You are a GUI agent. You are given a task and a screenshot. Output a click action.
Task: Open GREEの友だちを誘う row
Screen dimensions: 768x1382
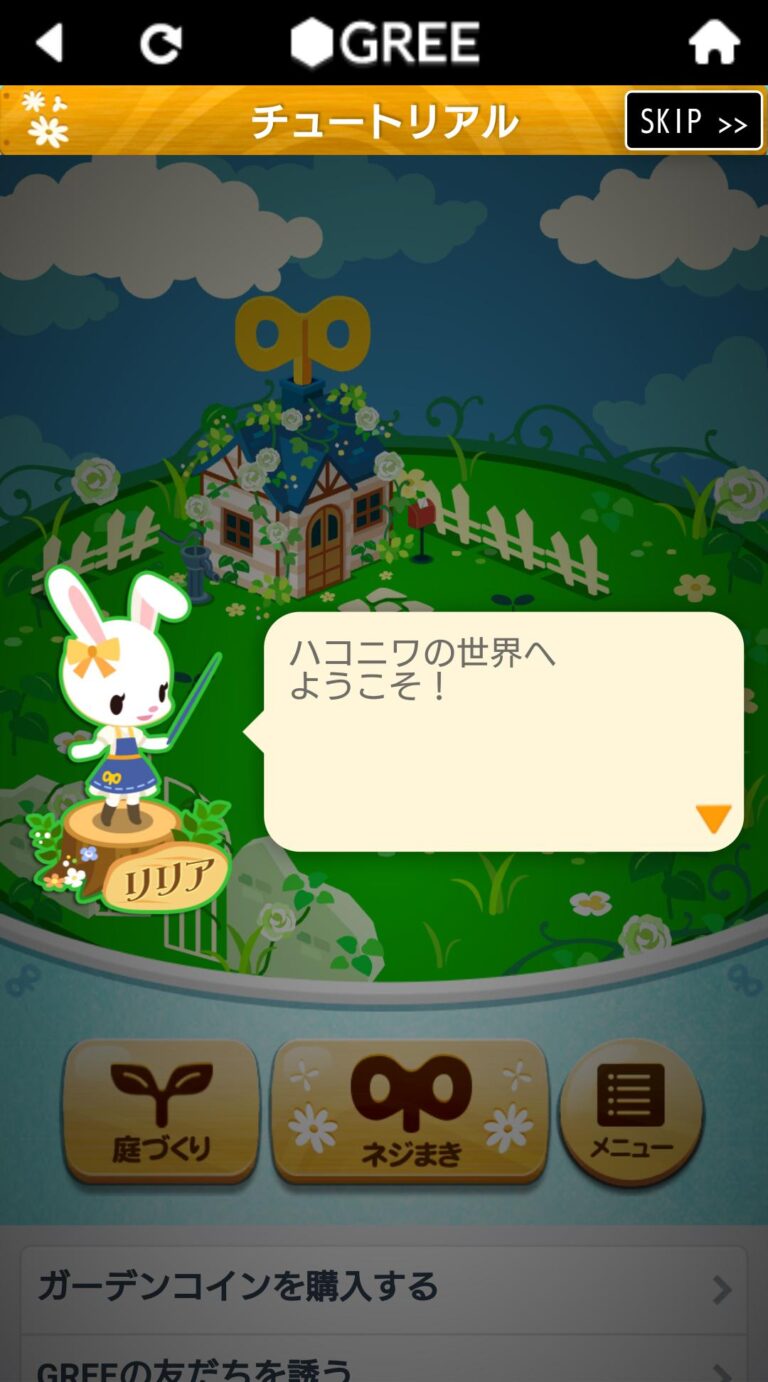[x=384, y=1366]
